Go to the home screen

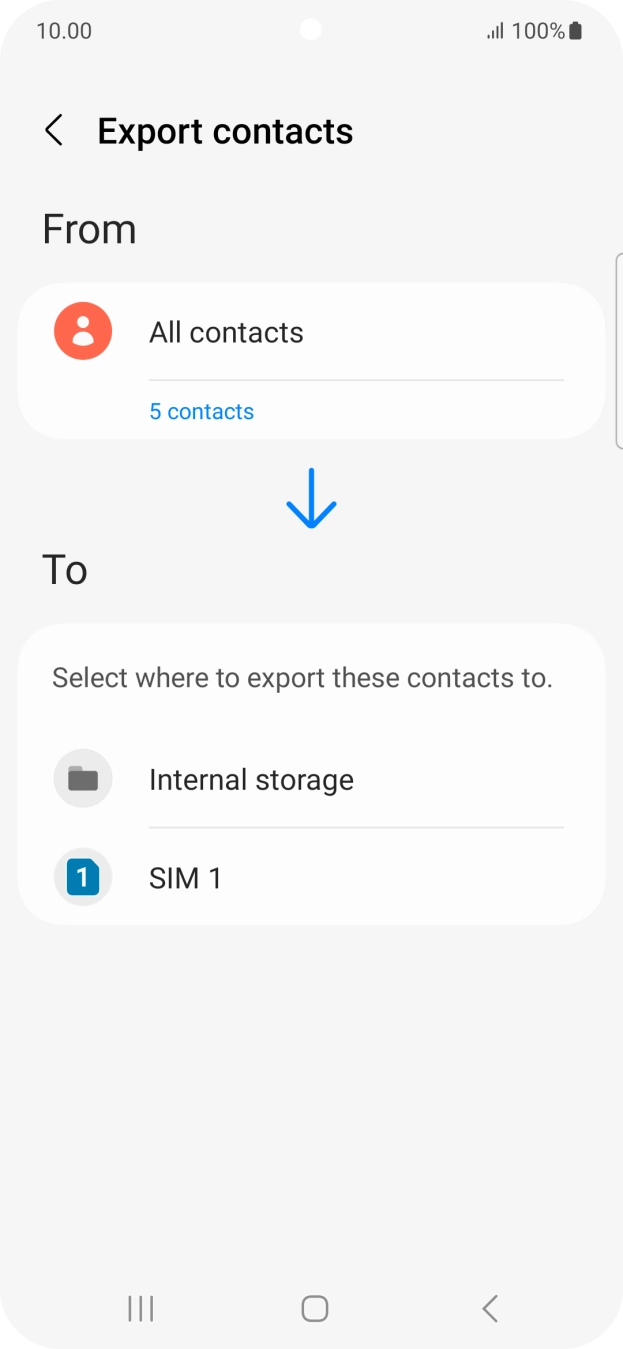click(x=314, y=1308)
